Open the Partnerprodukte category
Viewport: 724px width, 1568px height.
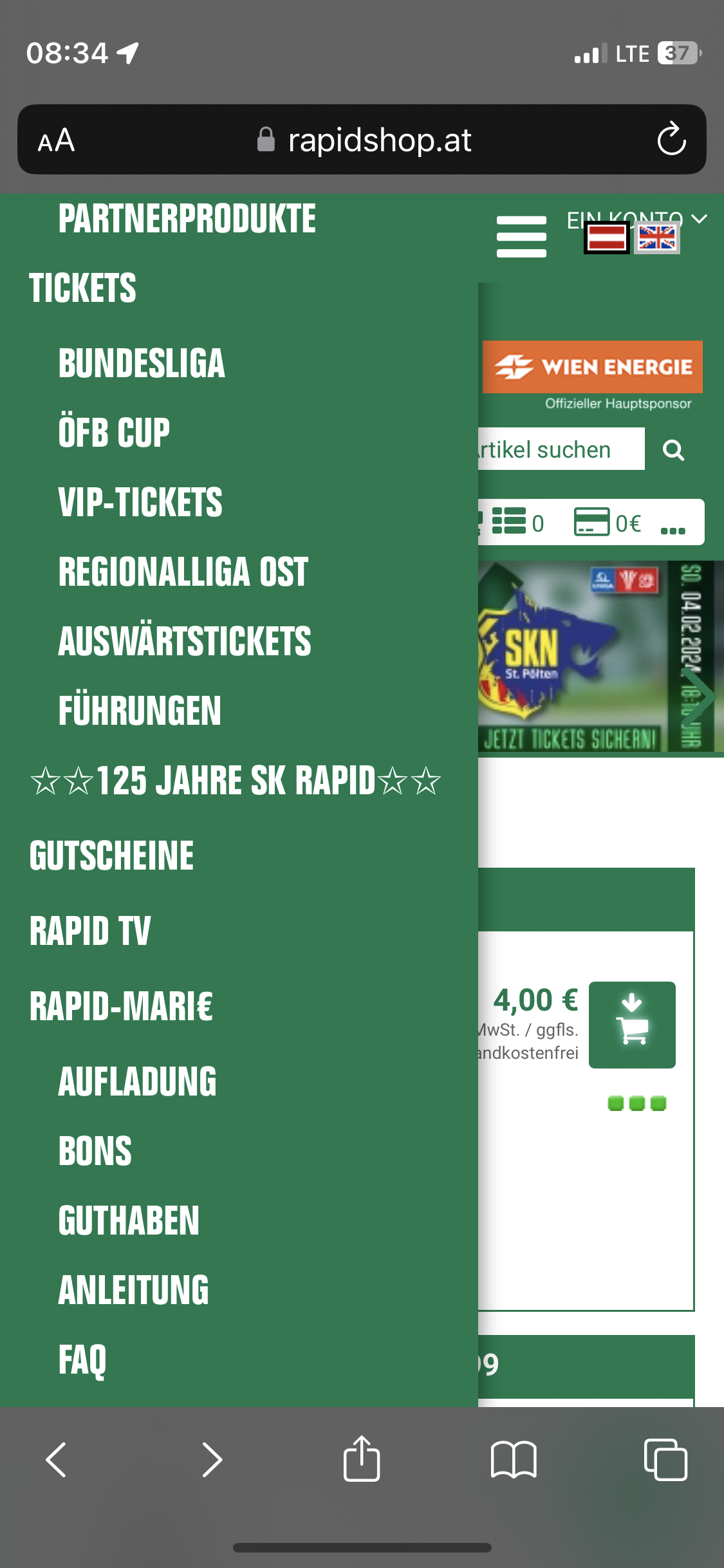[187, 218]
